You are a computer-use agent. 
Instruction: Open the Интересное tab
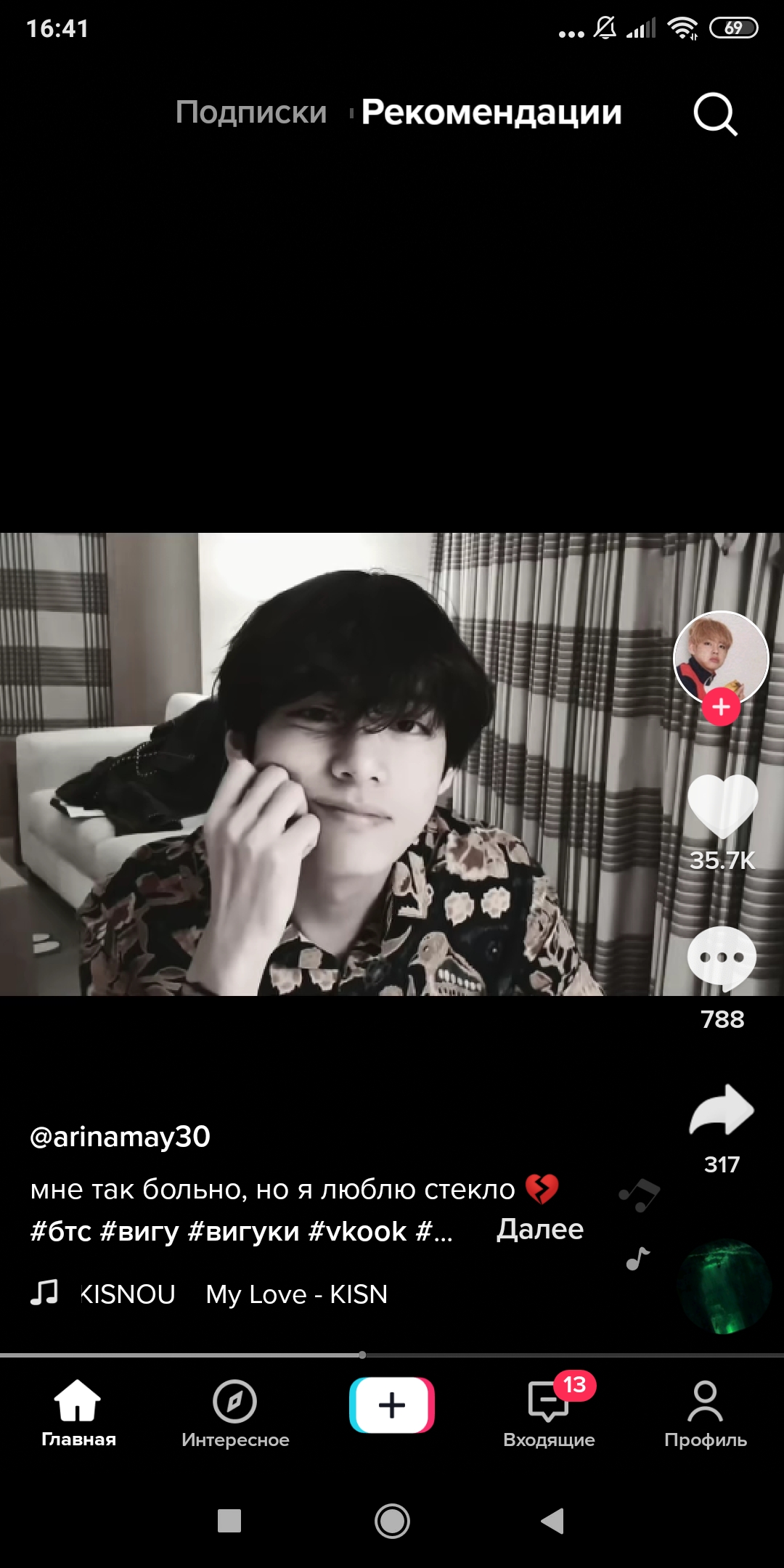[x=235, y=1413]
